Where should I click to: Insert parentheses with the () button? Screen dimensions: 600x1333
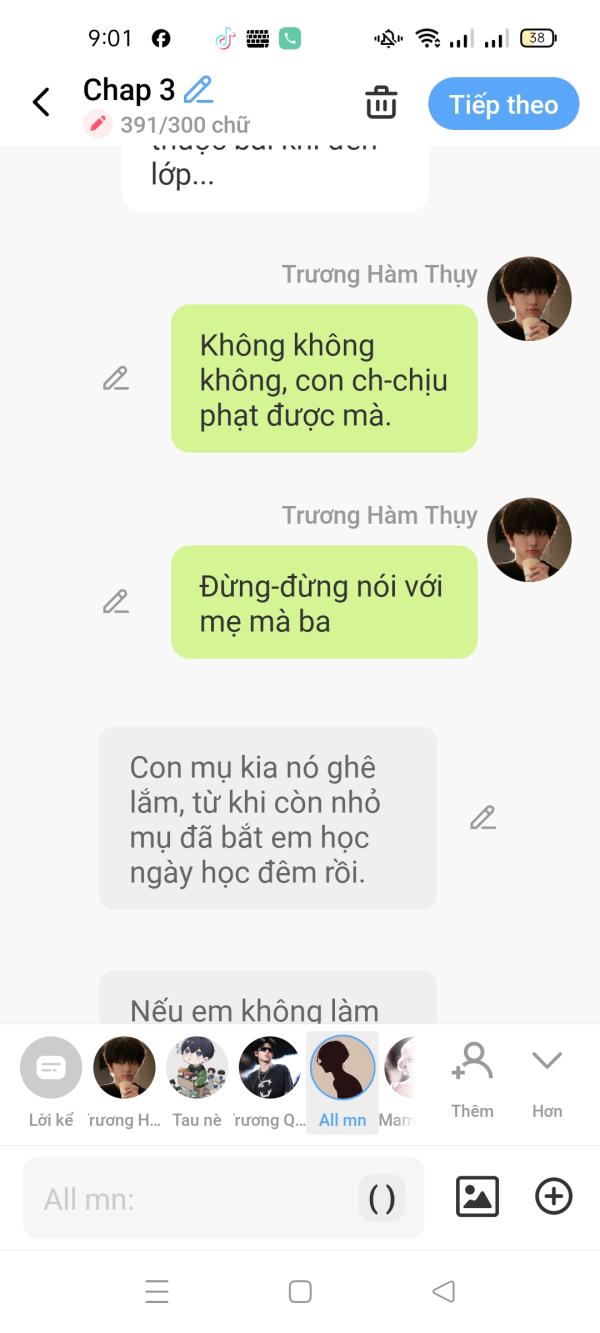[x=382, y=1198]
